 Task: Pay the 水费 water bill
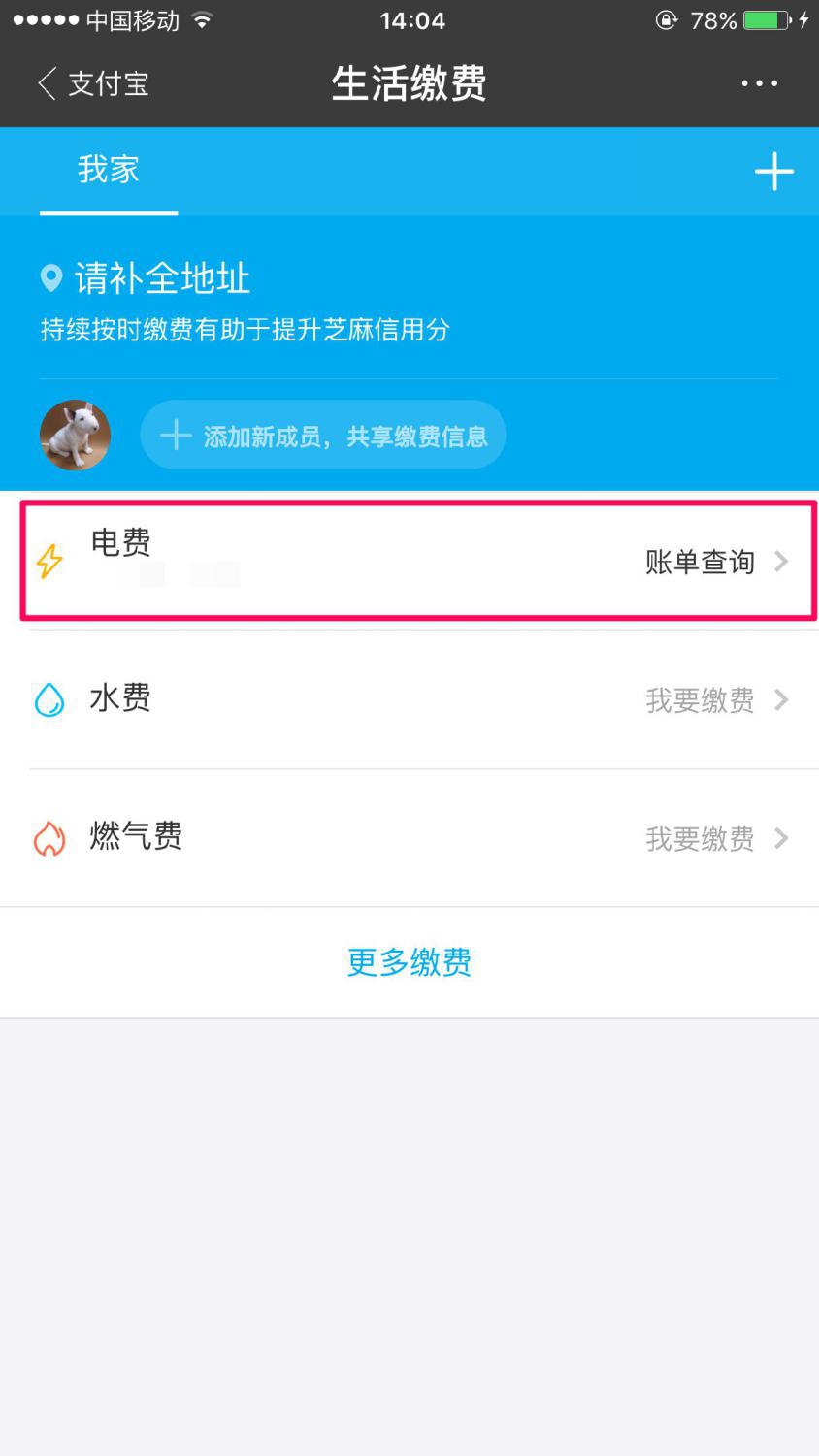(417, 699)
